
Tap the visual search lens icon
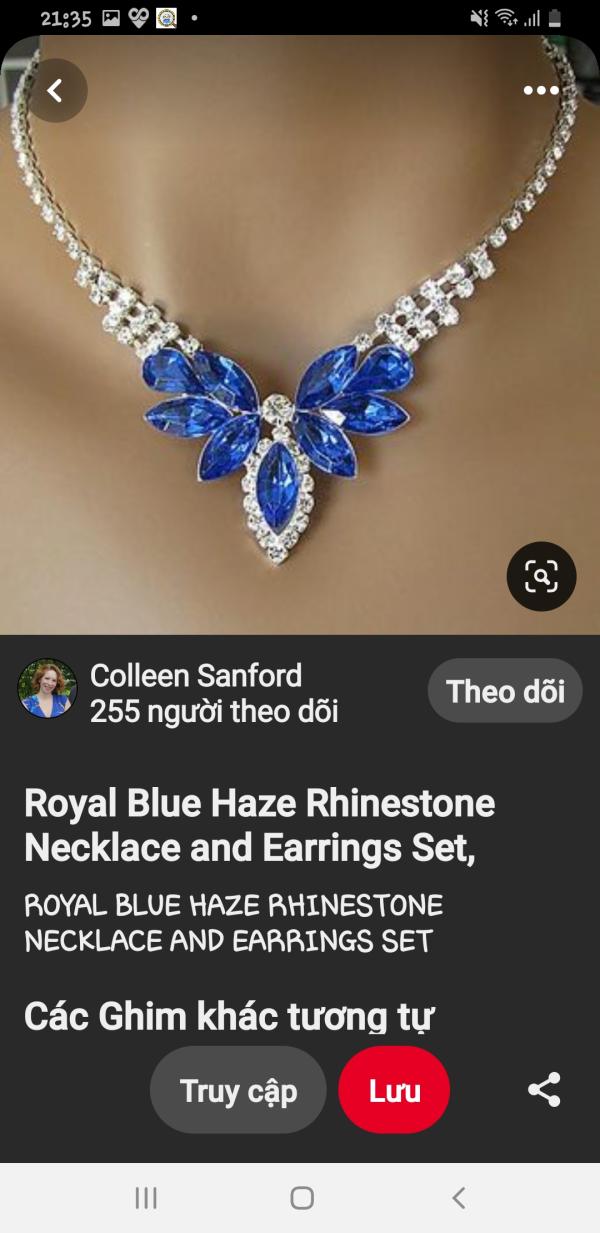point(541,576)
